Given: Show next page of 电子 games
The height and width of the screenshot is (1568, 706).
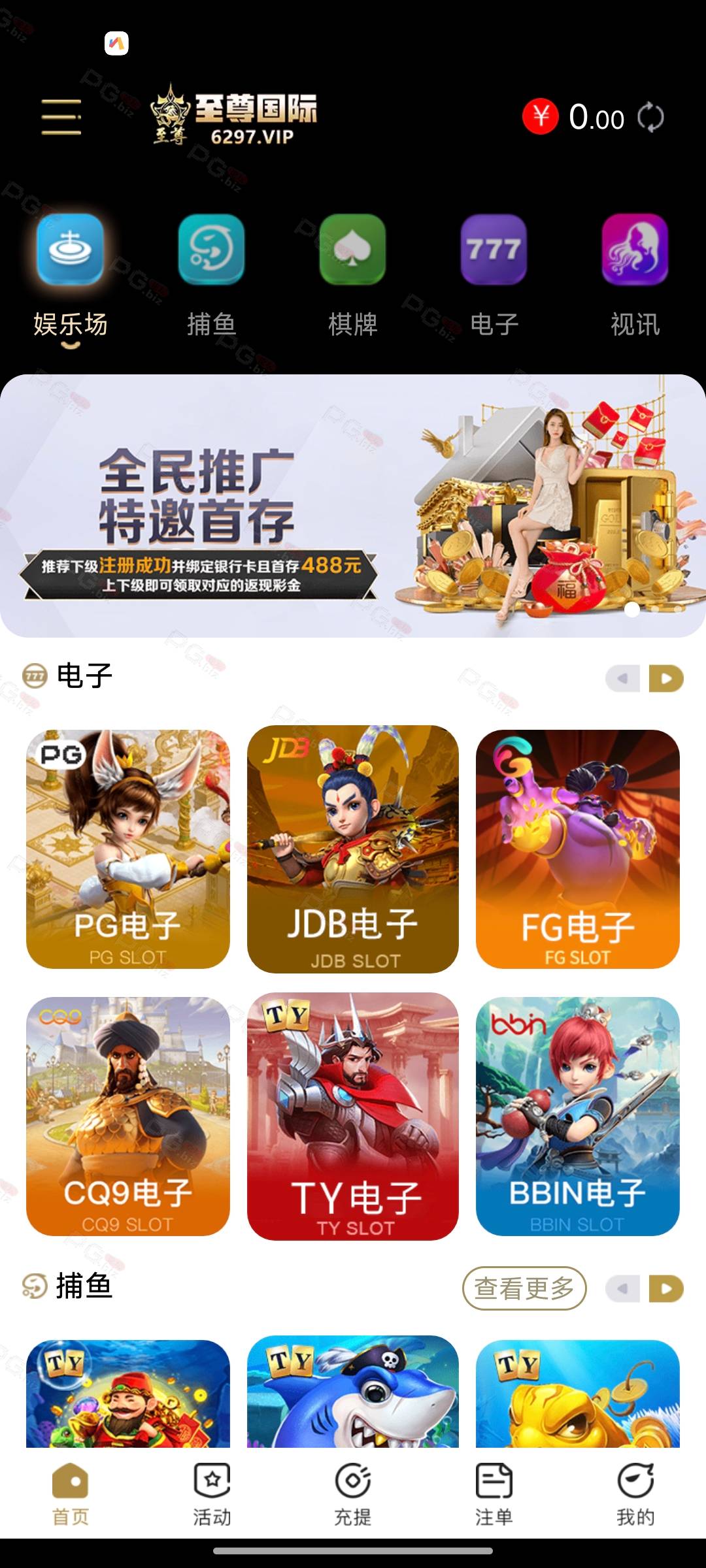Looking at the screenshot, I should coord(665,678).
